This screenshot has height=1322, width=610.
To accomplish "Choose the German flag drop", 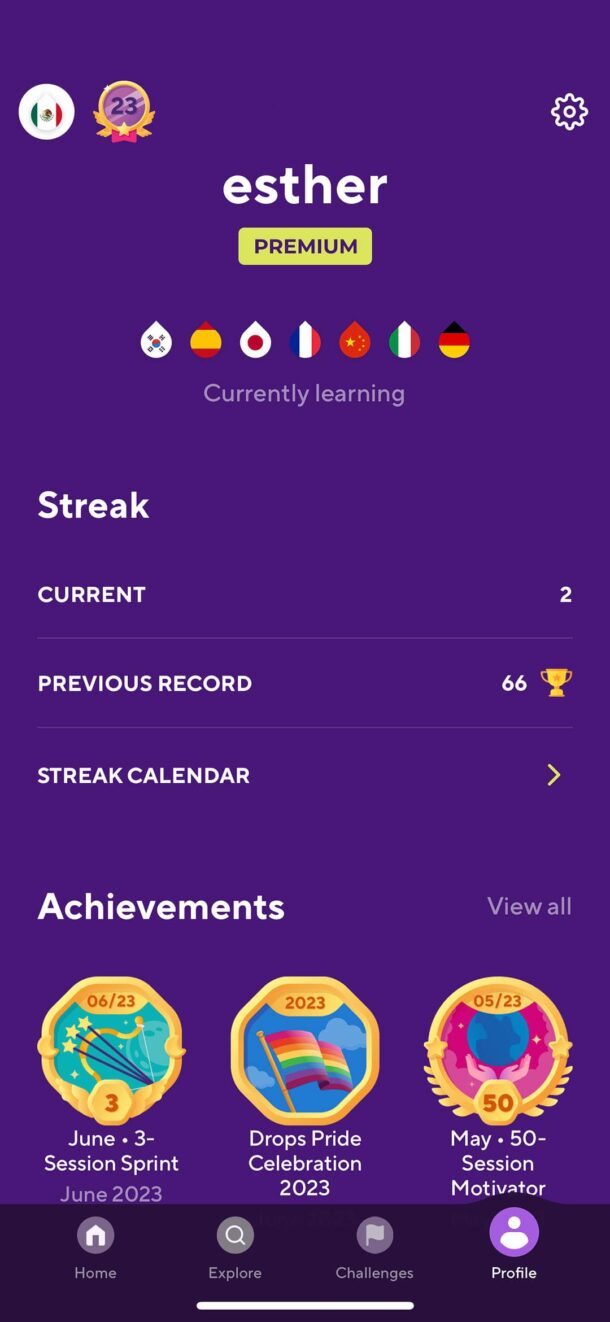I will click(x=454, y=341).
